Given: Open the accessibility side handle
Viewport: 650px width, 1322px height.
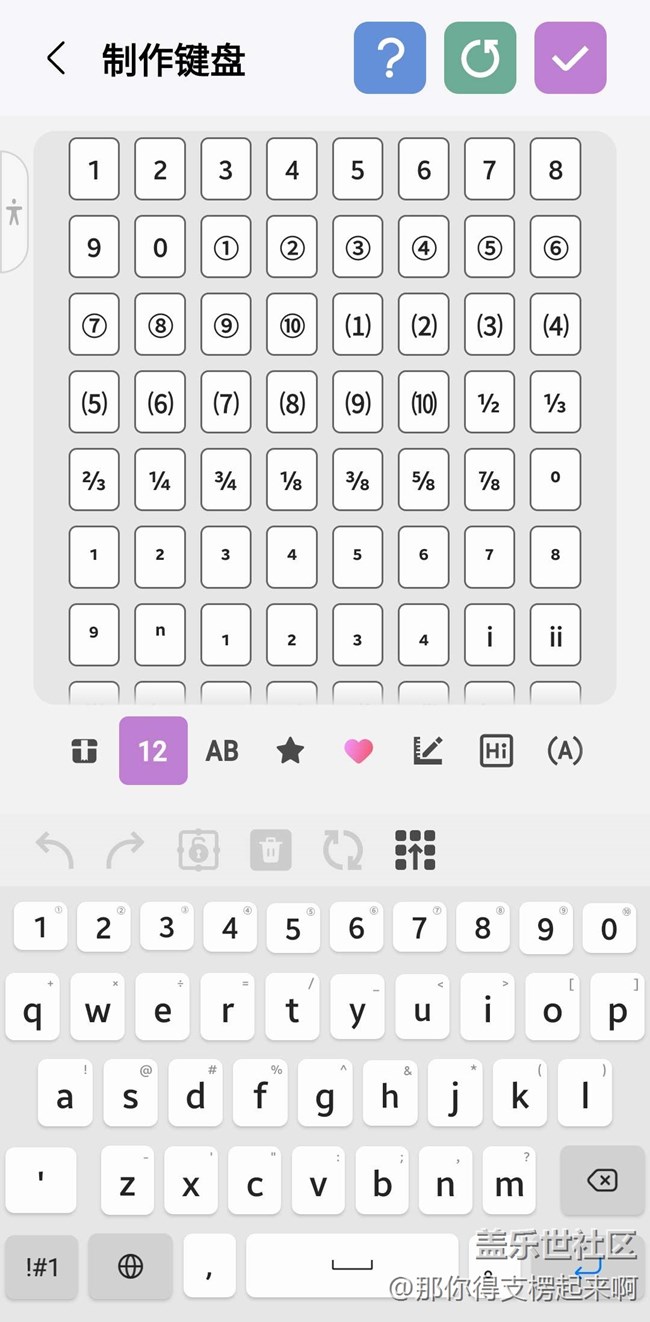Looking at the screenshot, I should coord(13,212).
